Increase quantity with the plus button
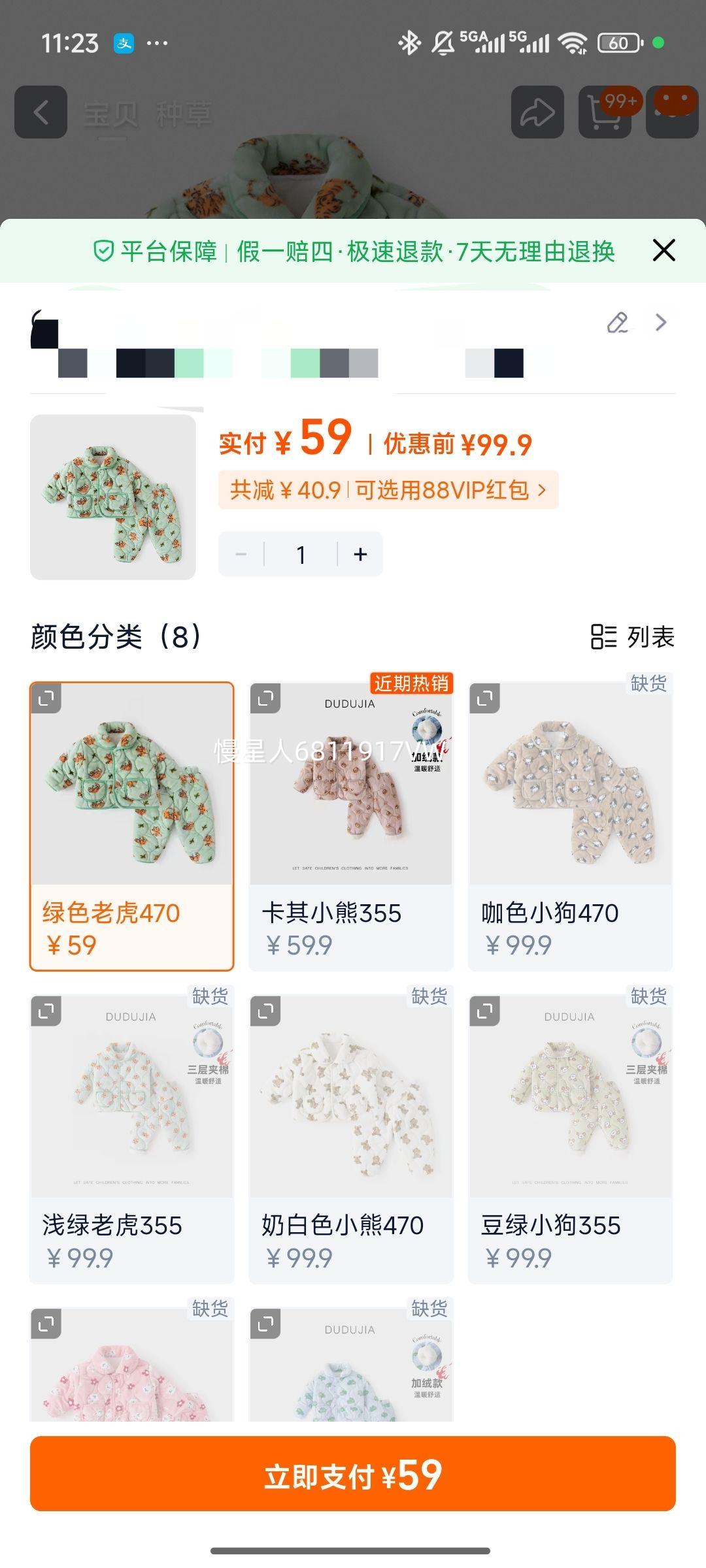Viewport: 706px width, 1568px height. point(359,553)
